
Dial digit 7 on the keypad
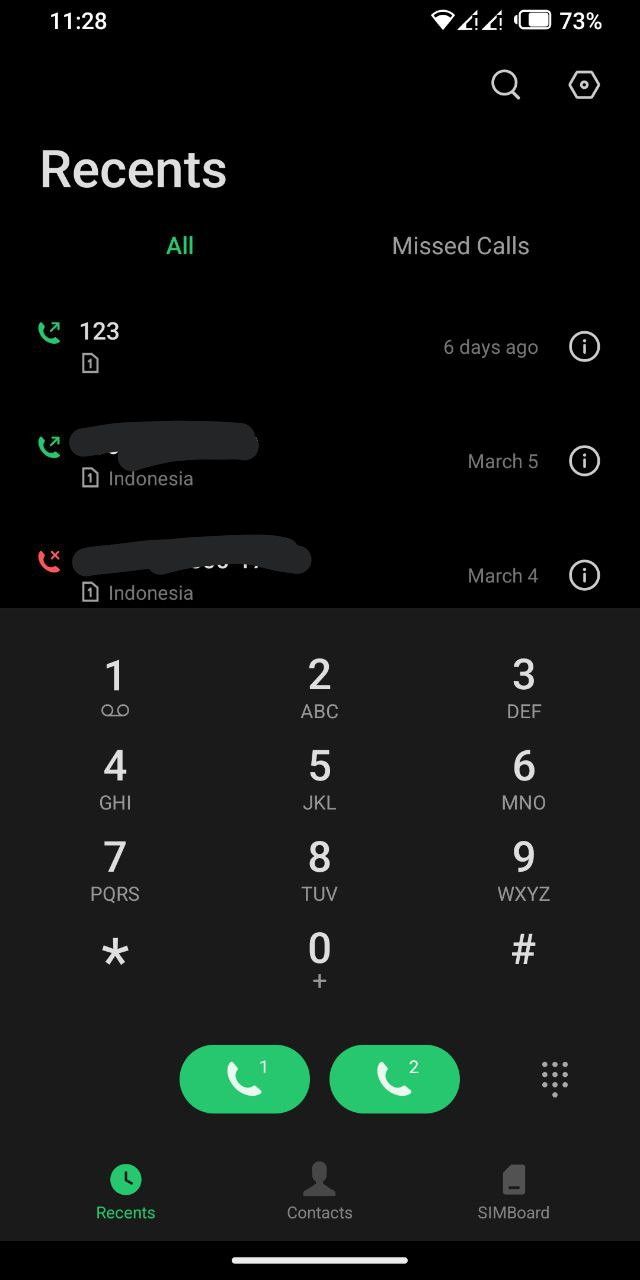click(x=115, y=869)
